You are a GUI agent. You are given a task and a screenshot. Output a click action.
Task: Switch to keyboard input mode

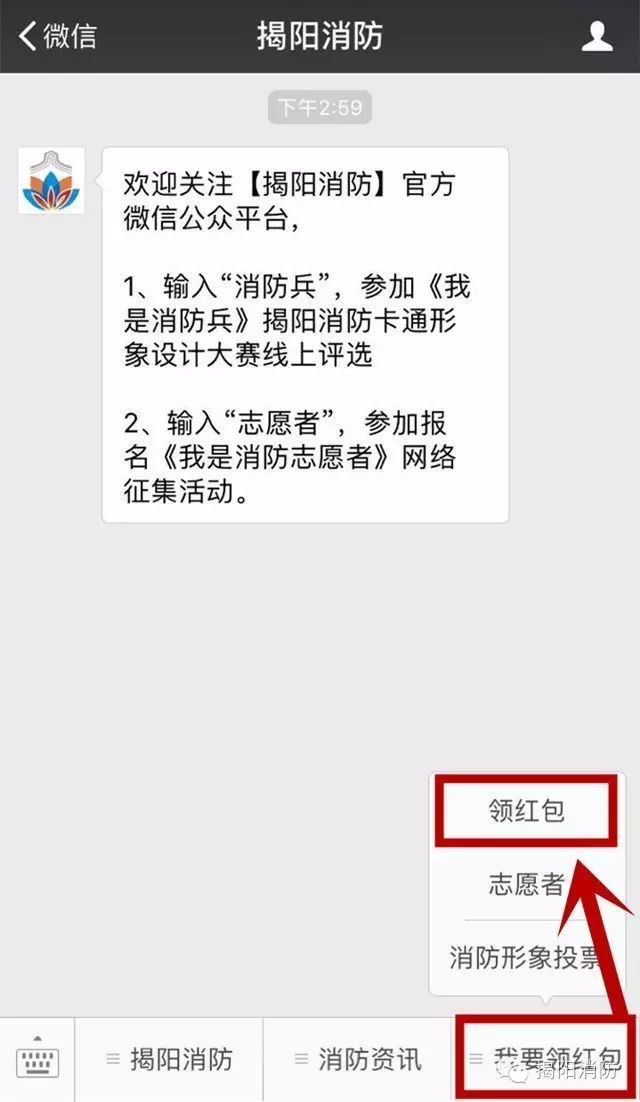(38, 1059)
